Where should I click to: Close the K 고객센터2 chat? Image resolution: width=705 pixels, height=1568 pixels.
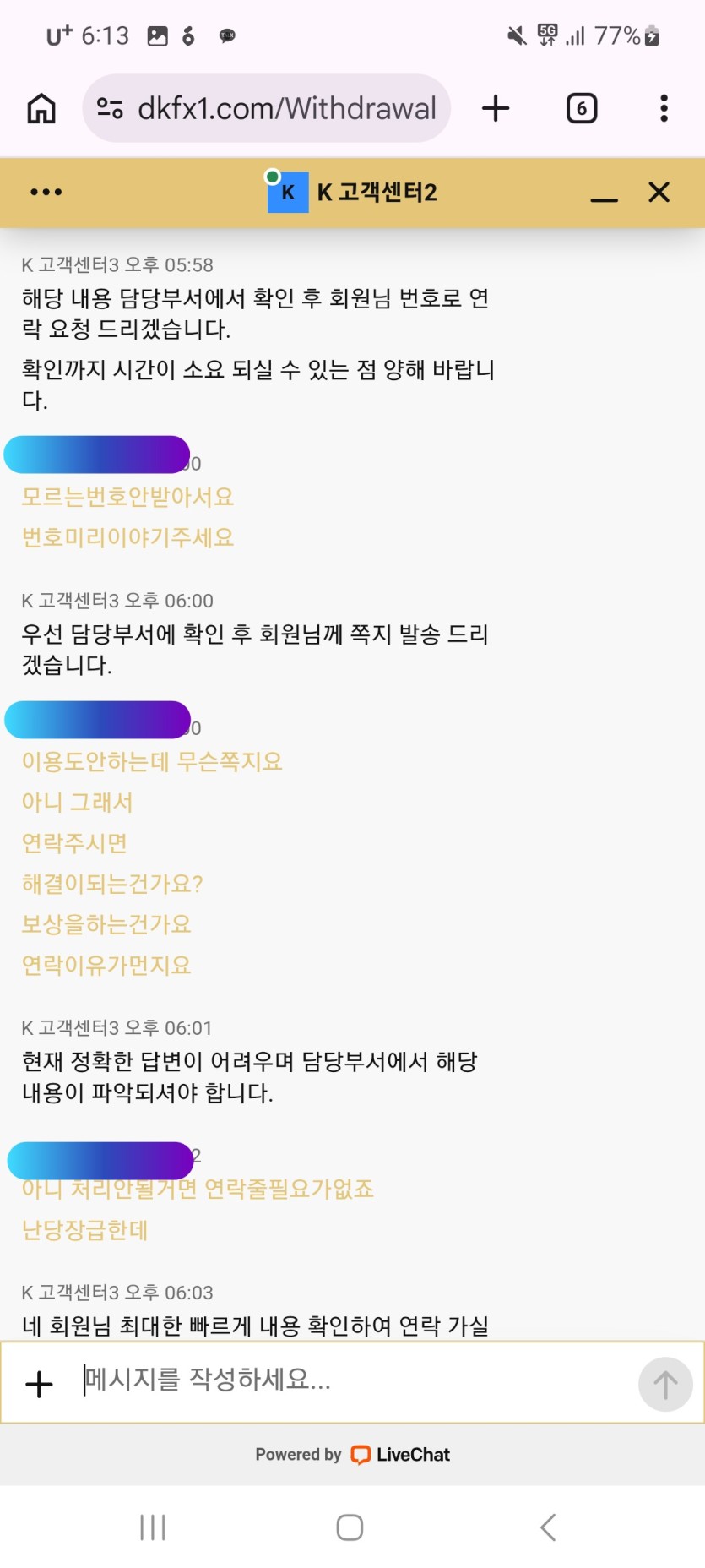pyautogui.click(x=659, y=192)
